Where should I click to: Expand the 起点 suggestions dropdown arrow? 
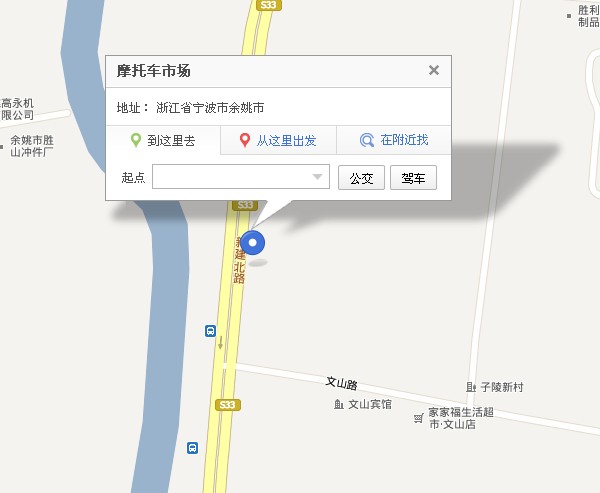click(x=319, y=178)
